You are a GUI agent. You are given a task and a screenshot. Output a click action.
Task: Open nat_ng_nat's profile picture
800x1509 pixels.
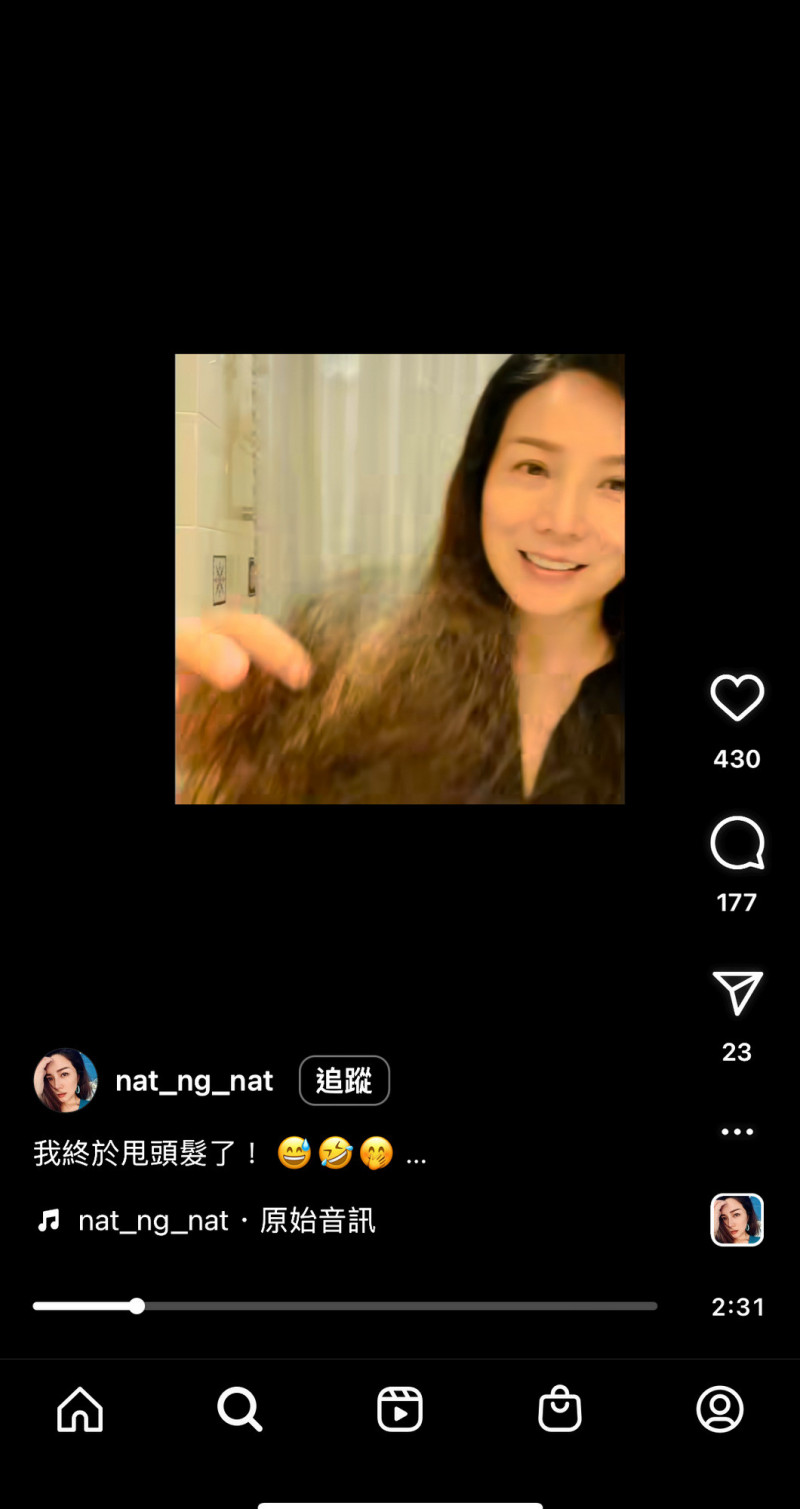(x=65, y=1081)
